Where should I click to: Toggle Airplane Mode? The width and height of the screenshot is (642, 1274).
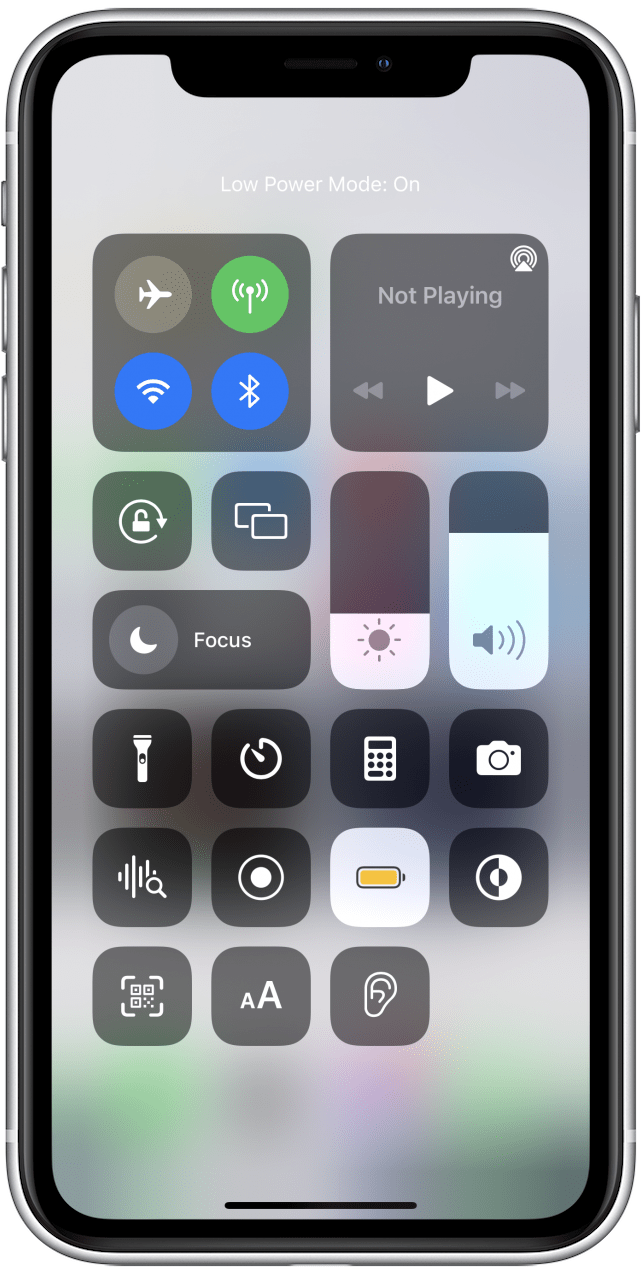point(153,294)
